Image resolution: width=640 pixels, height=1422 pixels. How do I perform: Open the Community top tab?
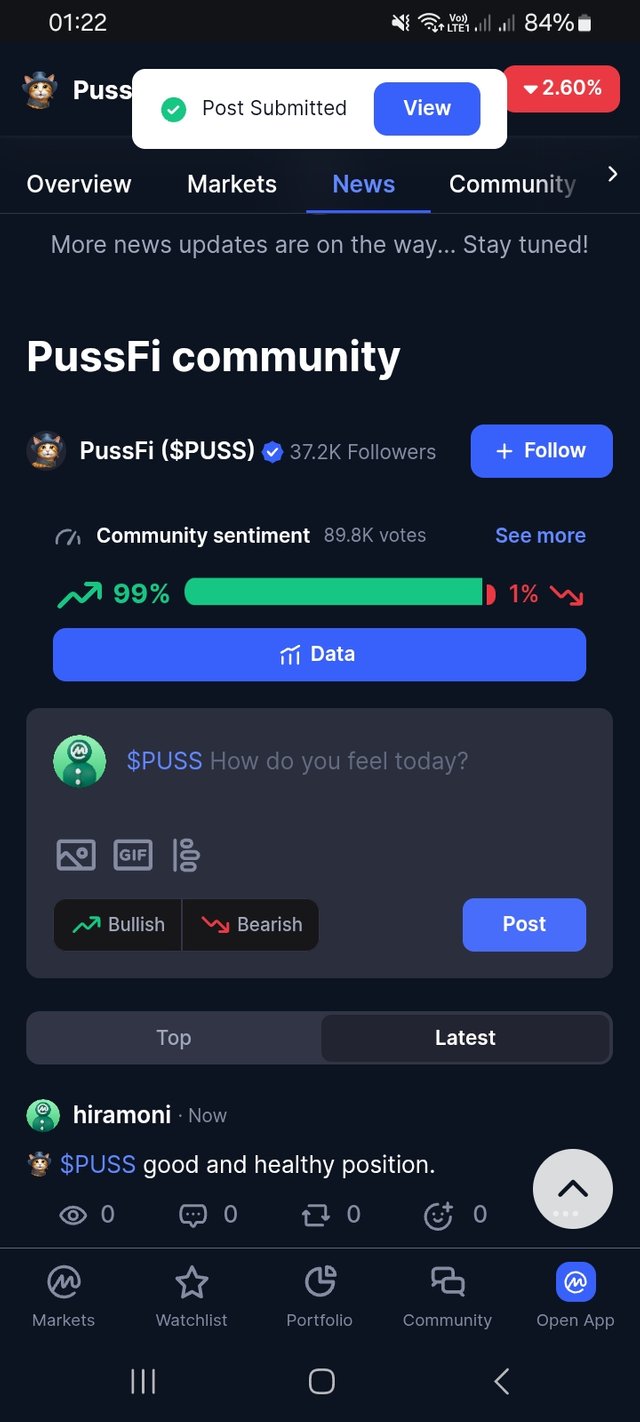tap(512, 184)
